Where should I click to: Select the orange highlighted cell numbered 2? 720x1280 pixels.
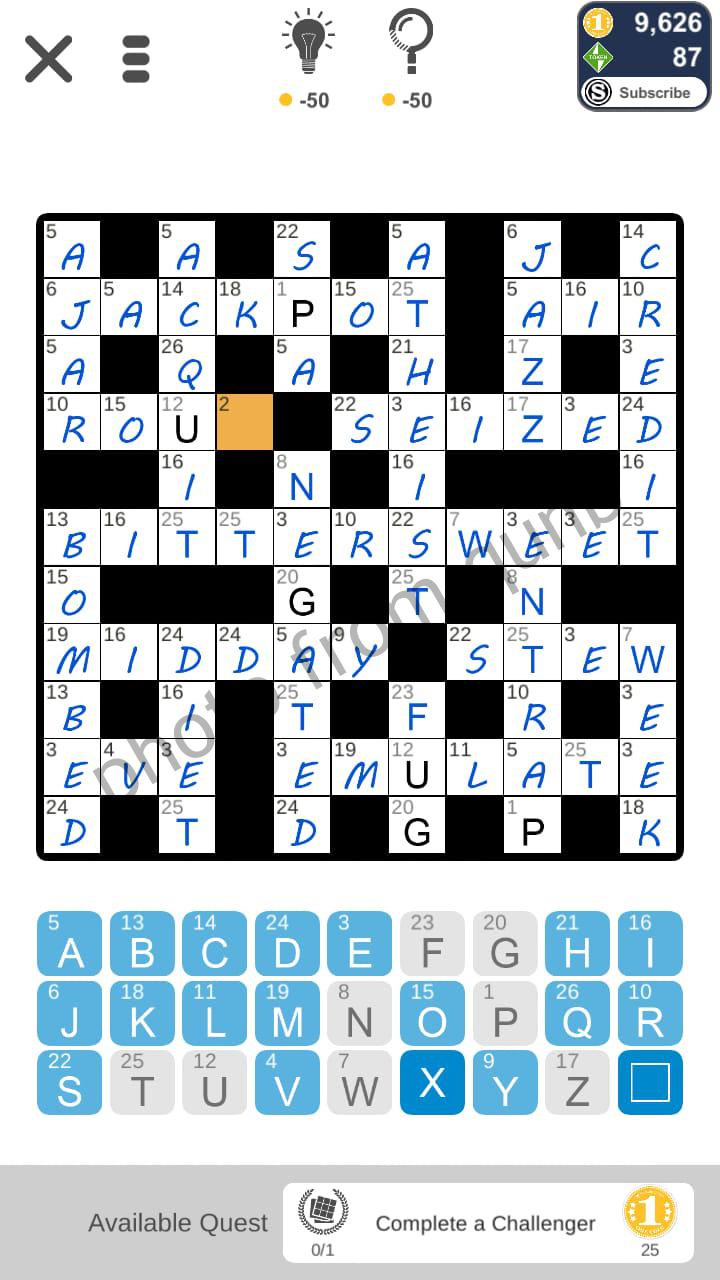pyautogui.click(x=245, y=422)
